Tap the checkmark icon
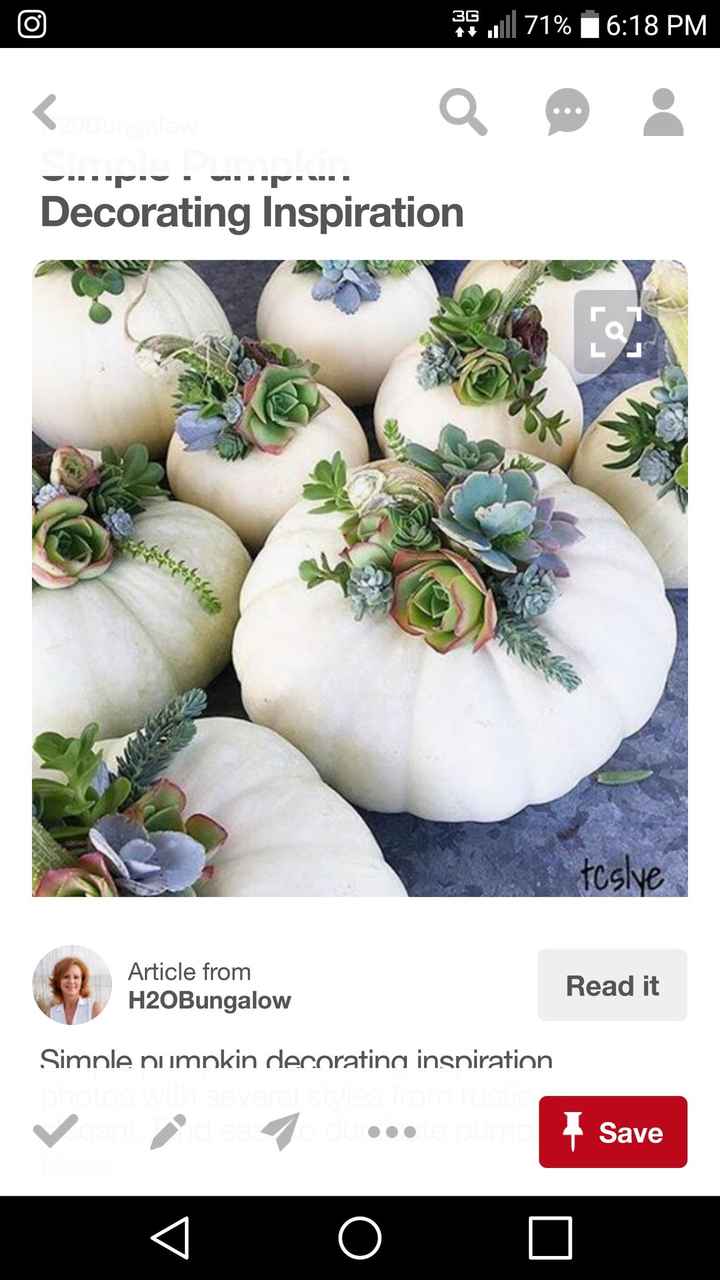The height and width of the screenshot is (1280, 720). (x=55, y=1132)
